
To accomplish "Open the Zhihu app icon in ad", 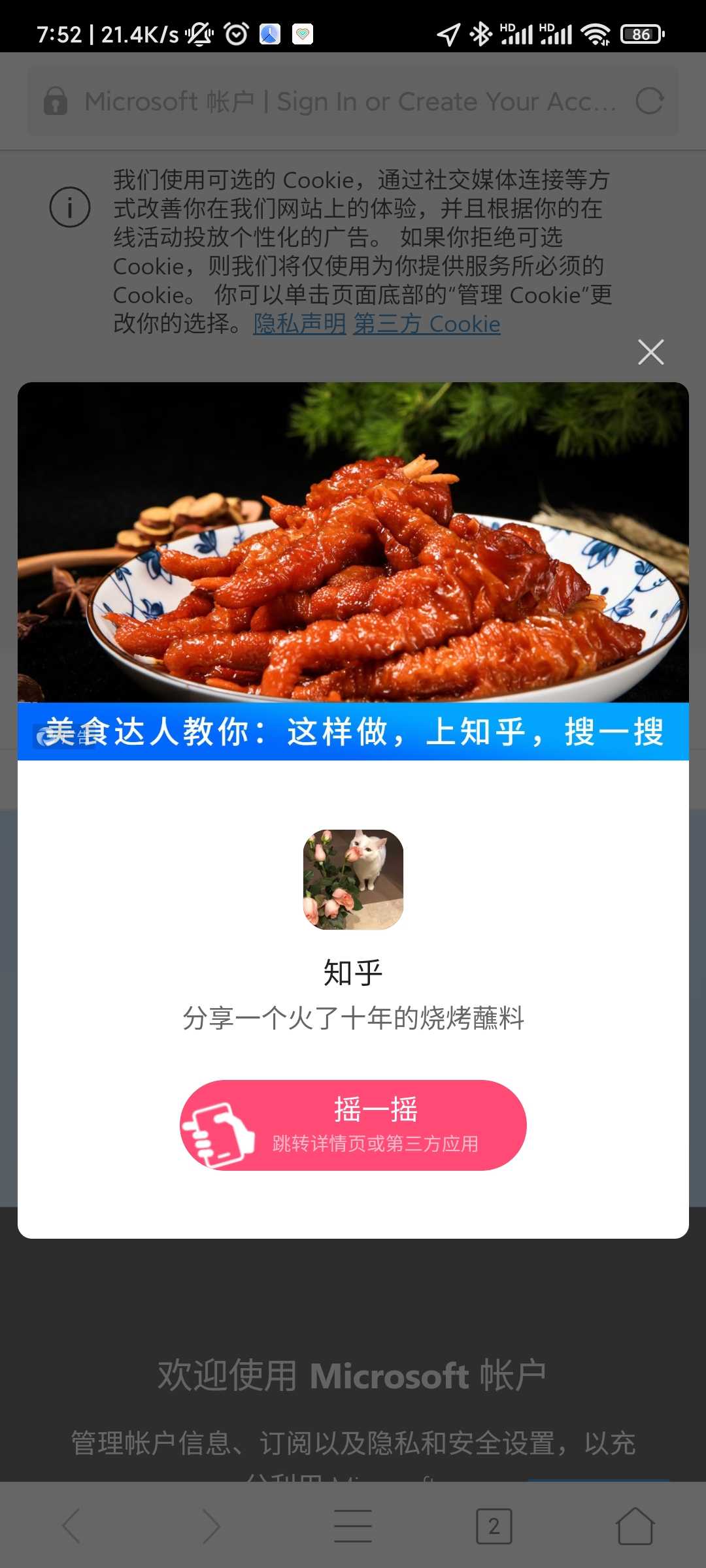I will pos(353,879).
